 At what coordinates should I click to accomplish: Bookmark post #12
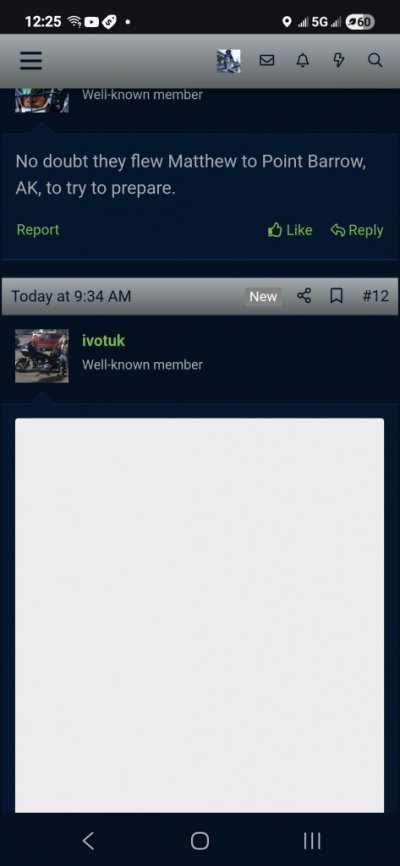point(336,296)
